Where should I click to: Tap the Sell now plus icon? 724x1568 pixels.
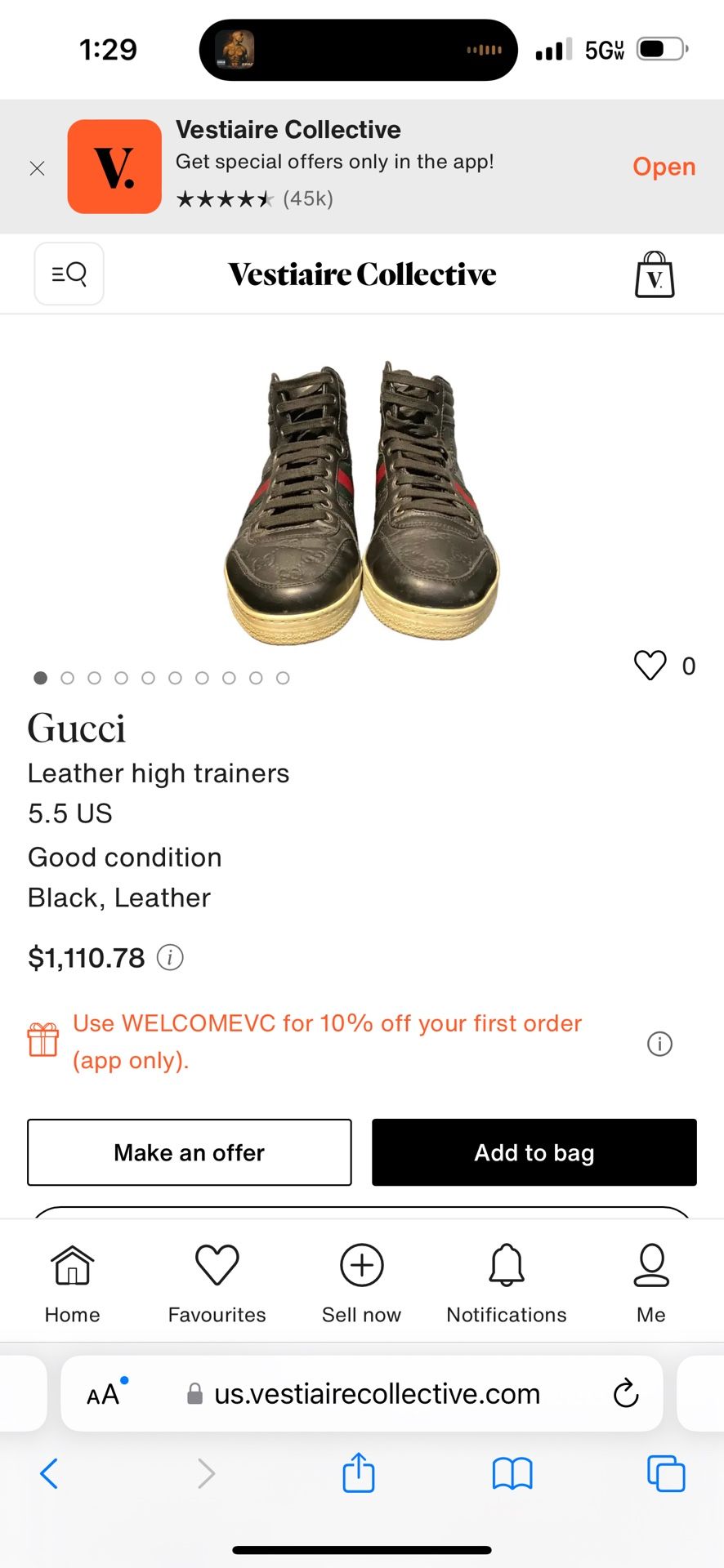click(361, 1263)
